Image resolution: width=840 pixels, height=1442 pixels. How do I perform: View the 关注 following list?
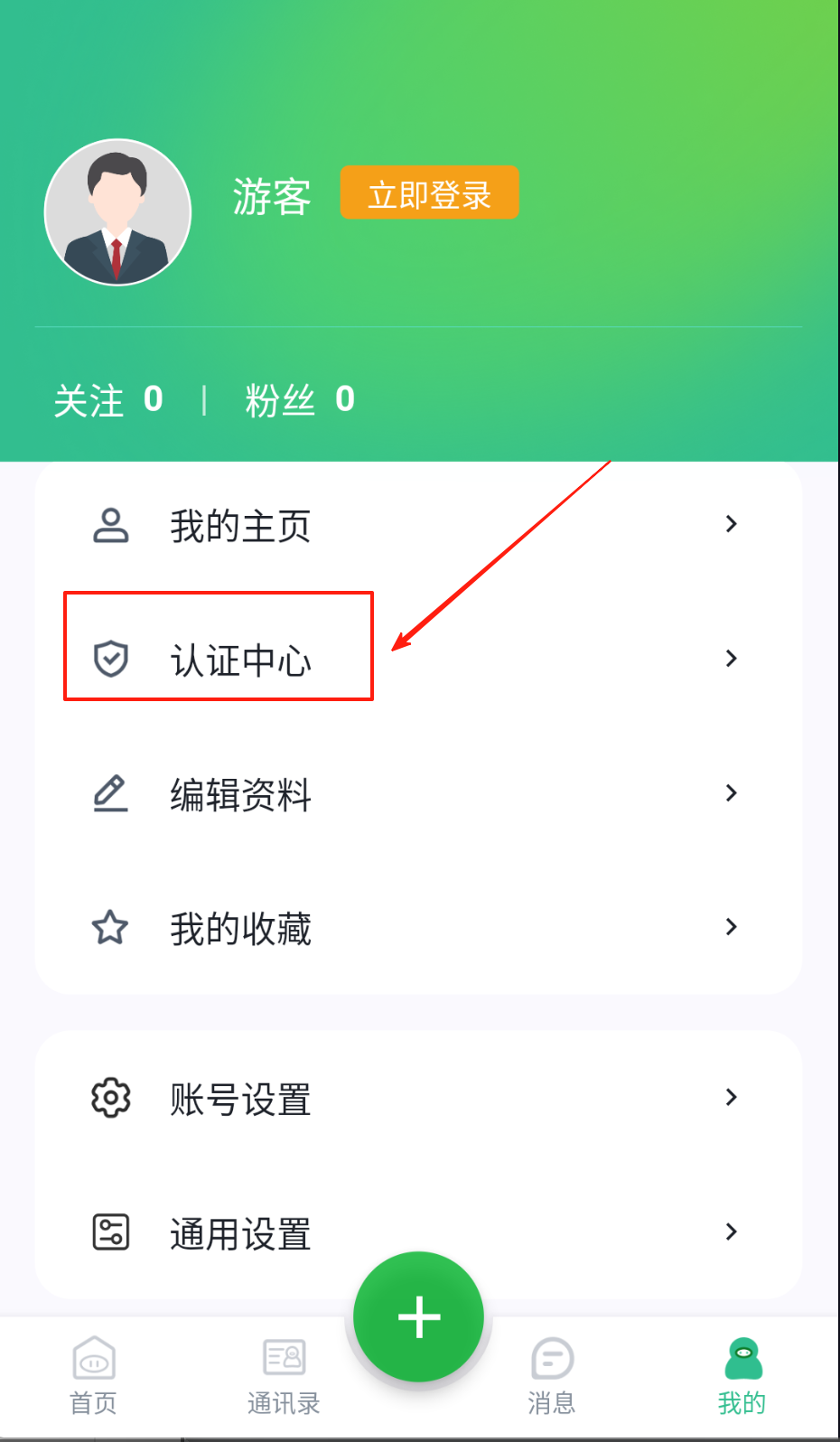click(108, 399)
